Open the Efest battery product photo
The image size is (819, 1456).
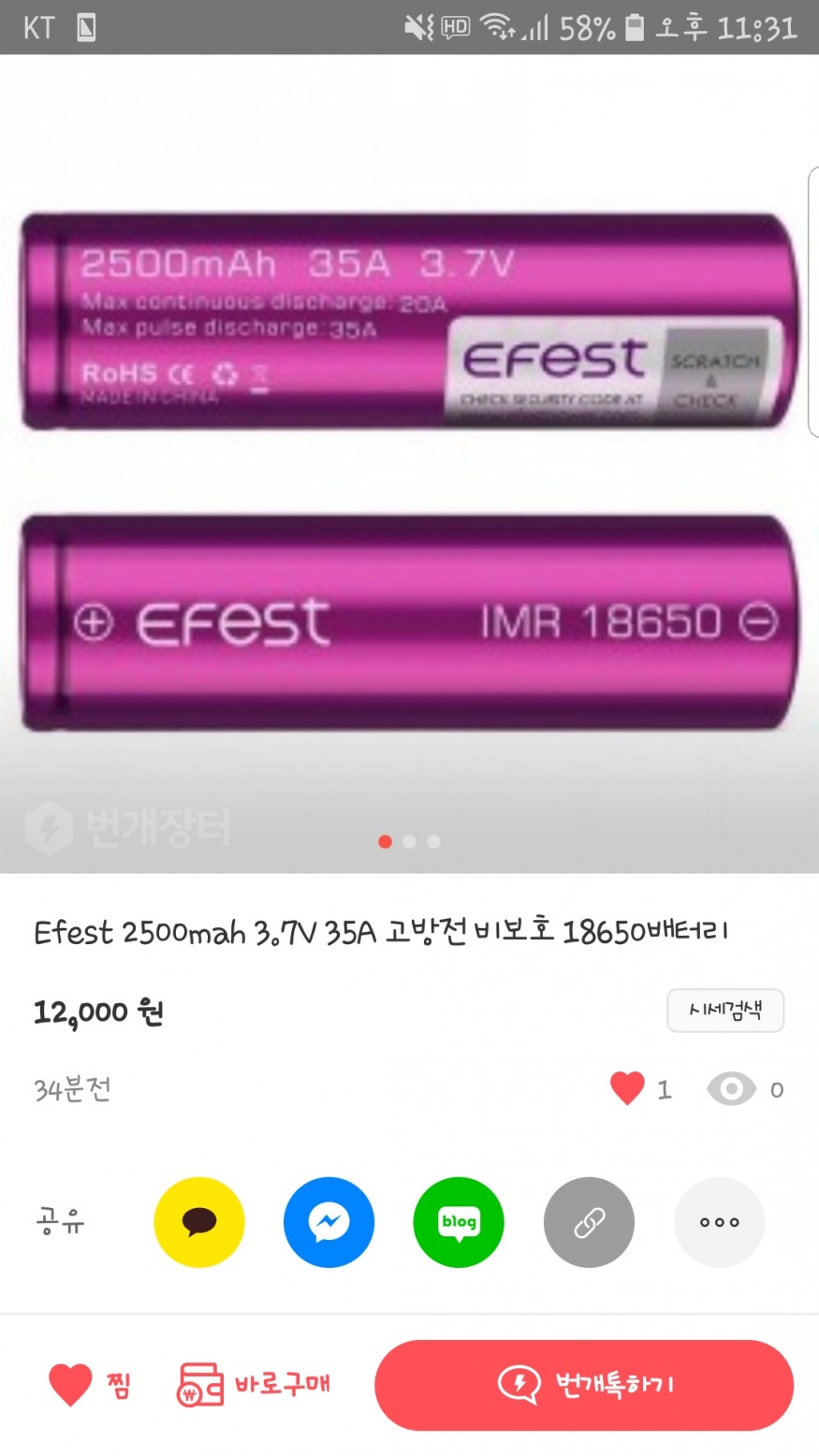coord(409,468)
